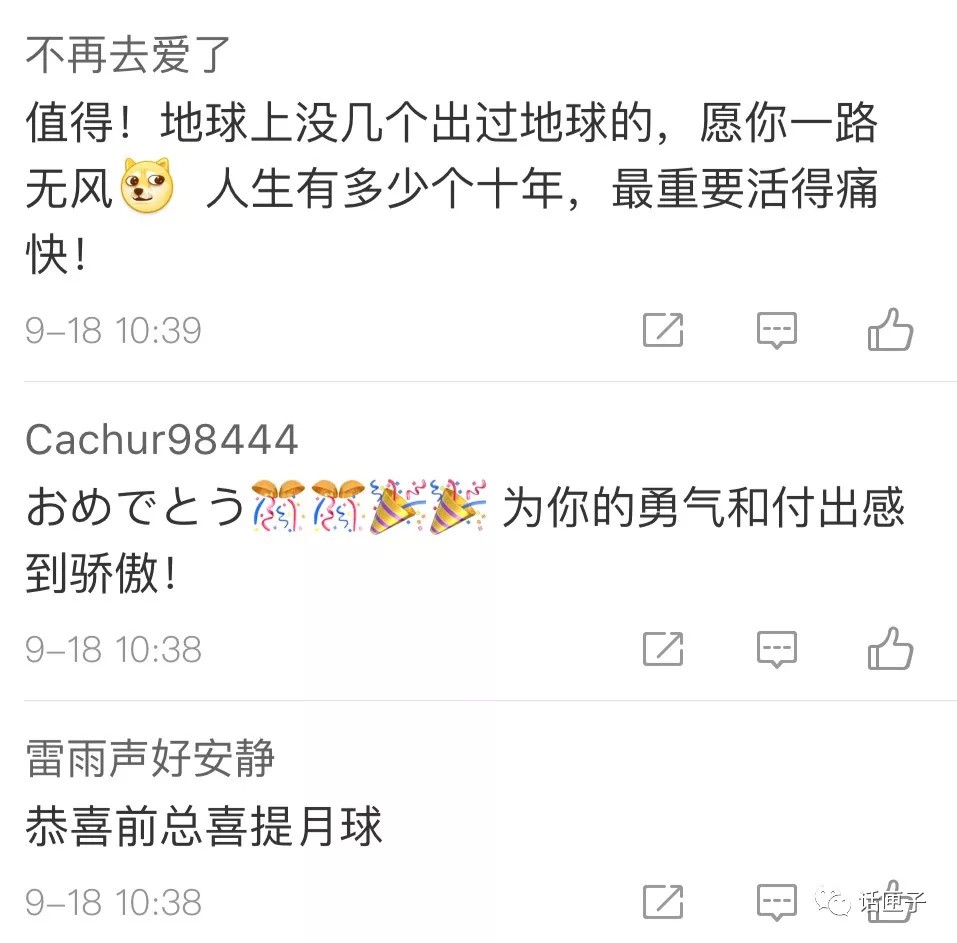
Task: Open Cachur98444's profile
Action: tap(161, 439)
